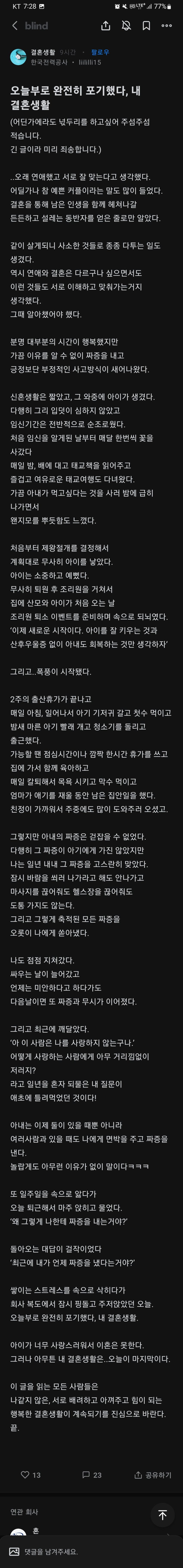Viewport: 183px width, 1568px height.
Task: Open the three-dot overflow menu
Action: (x=167, y=26)
